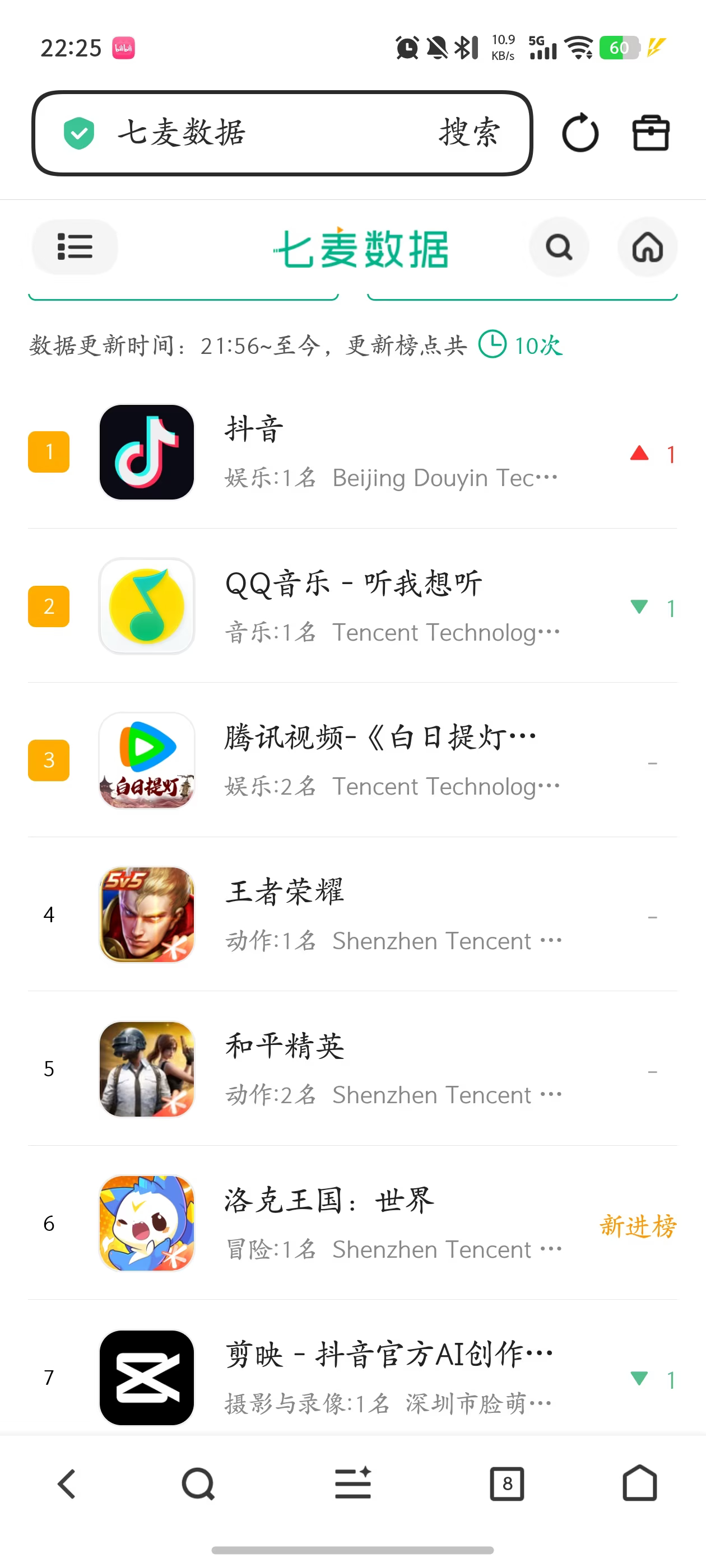
Task: Go to the 七麦数据 site home page
Action: (x=647, y=247)
